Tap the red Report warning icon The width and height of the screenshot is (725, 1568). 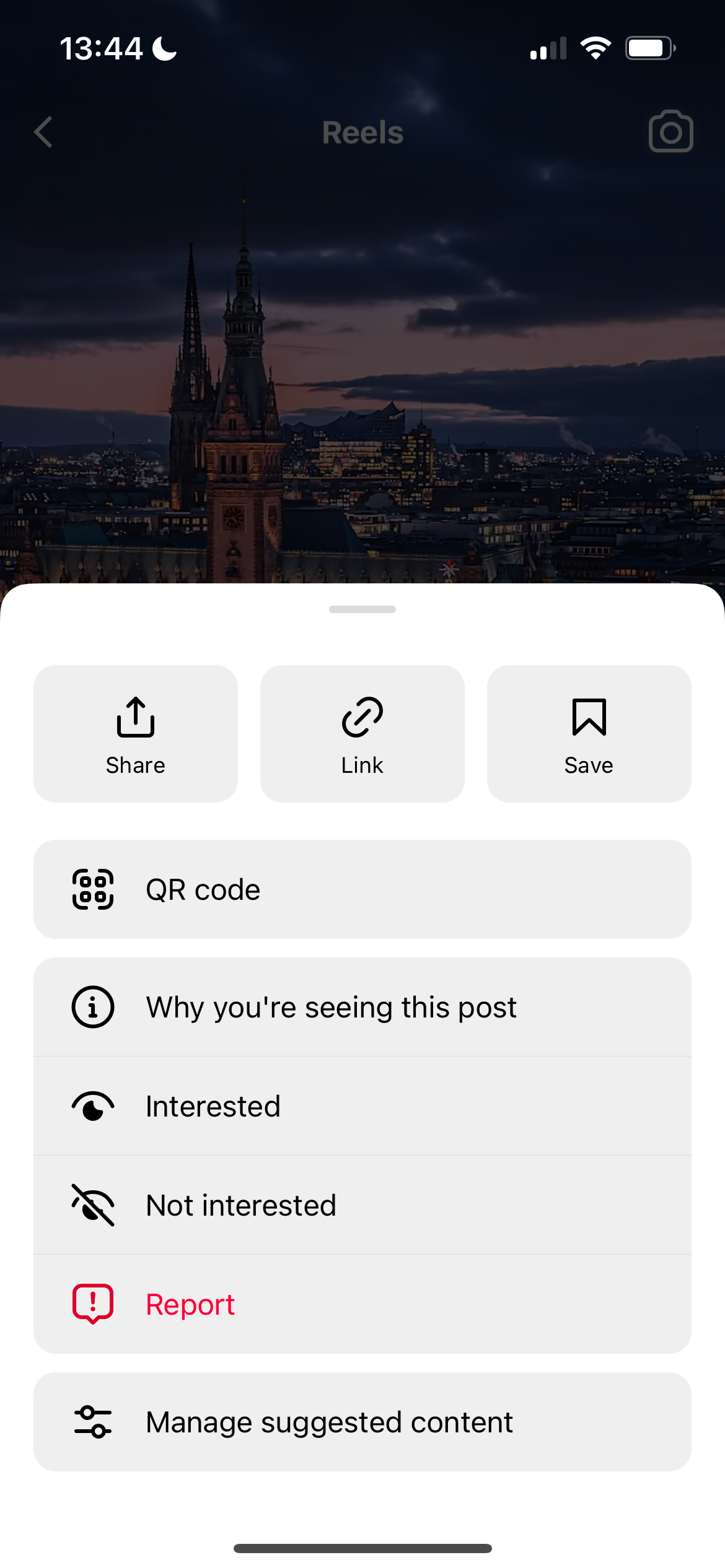[92, 1304]
